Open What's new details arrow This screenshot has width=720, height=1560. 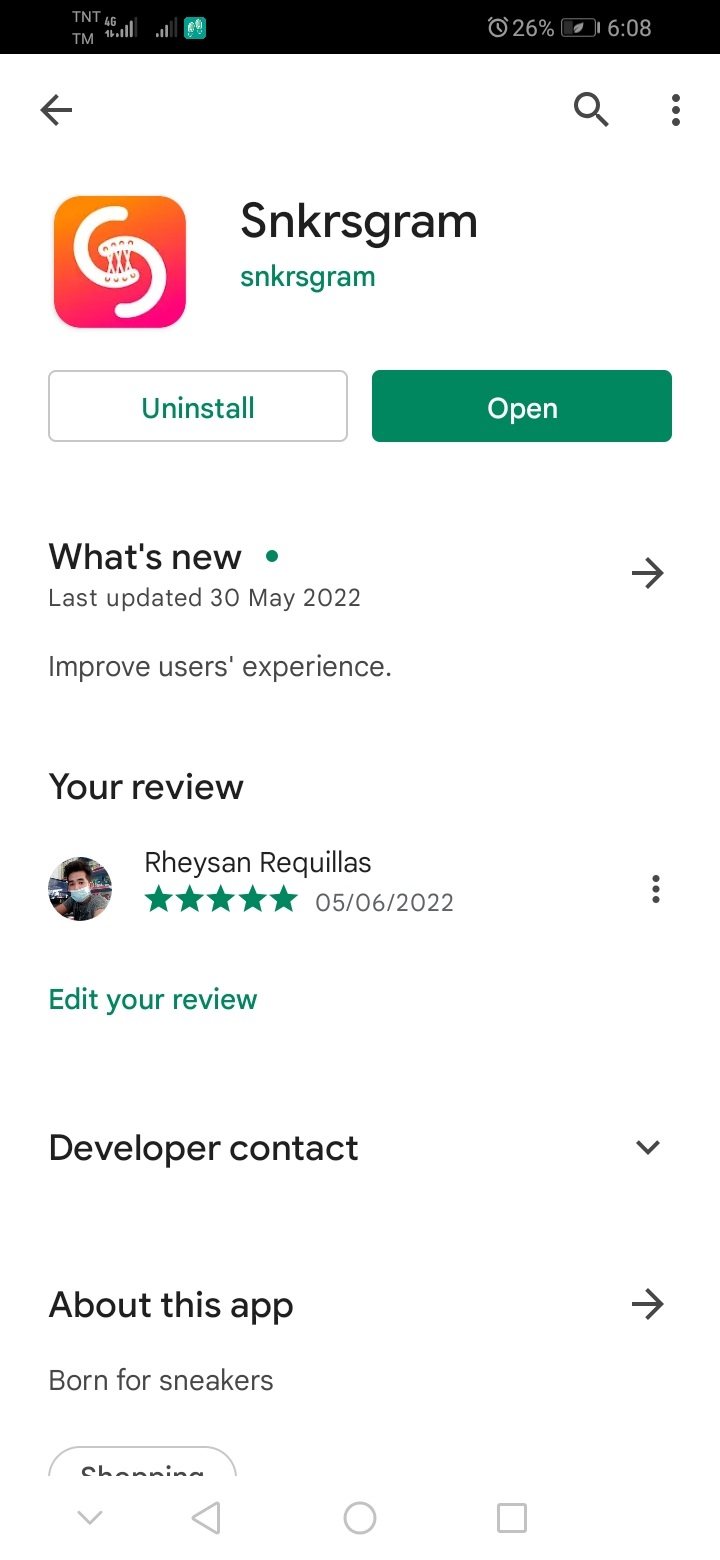tap(648, 573)
